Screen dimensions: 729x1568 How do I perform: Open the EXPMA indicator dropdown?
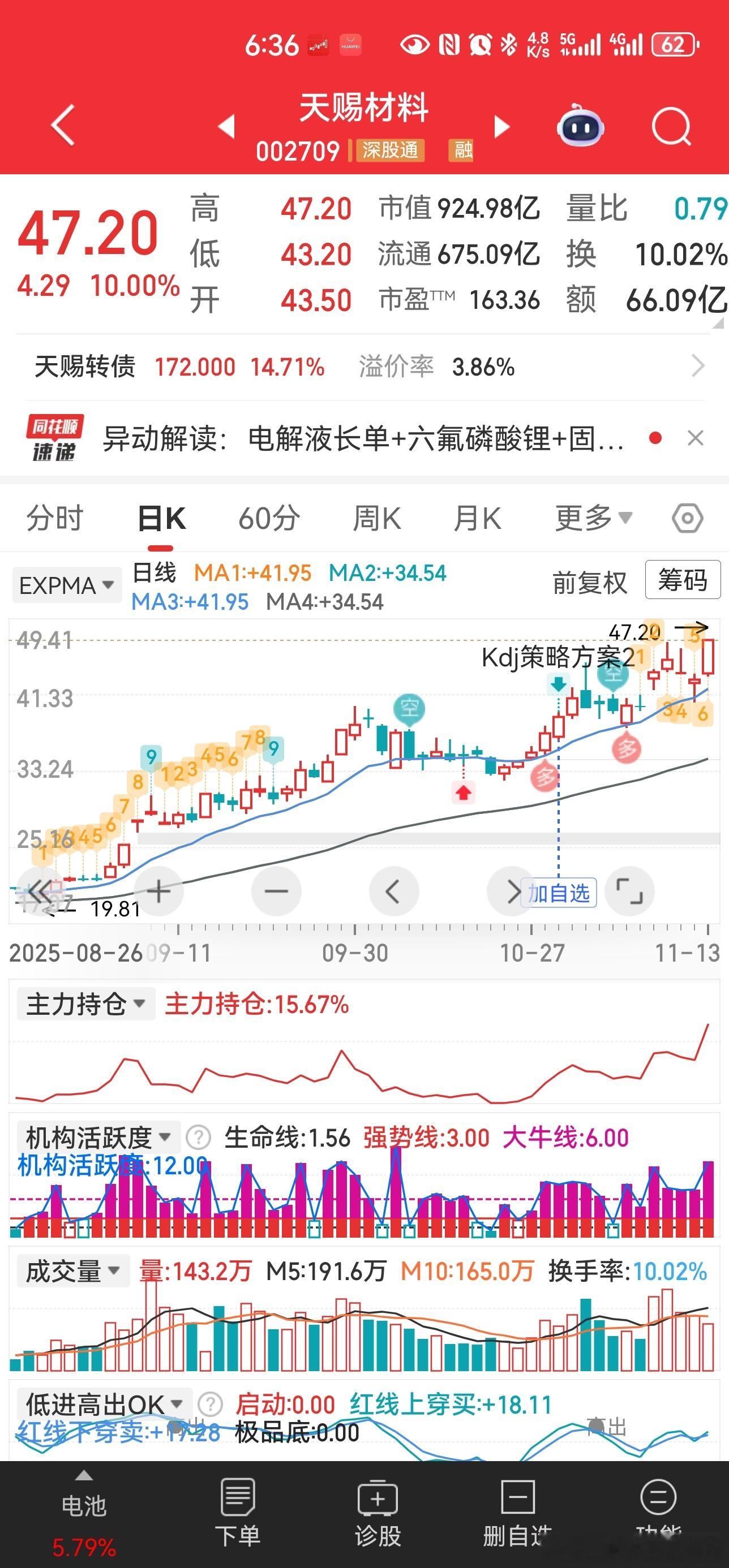pos(66,585)
